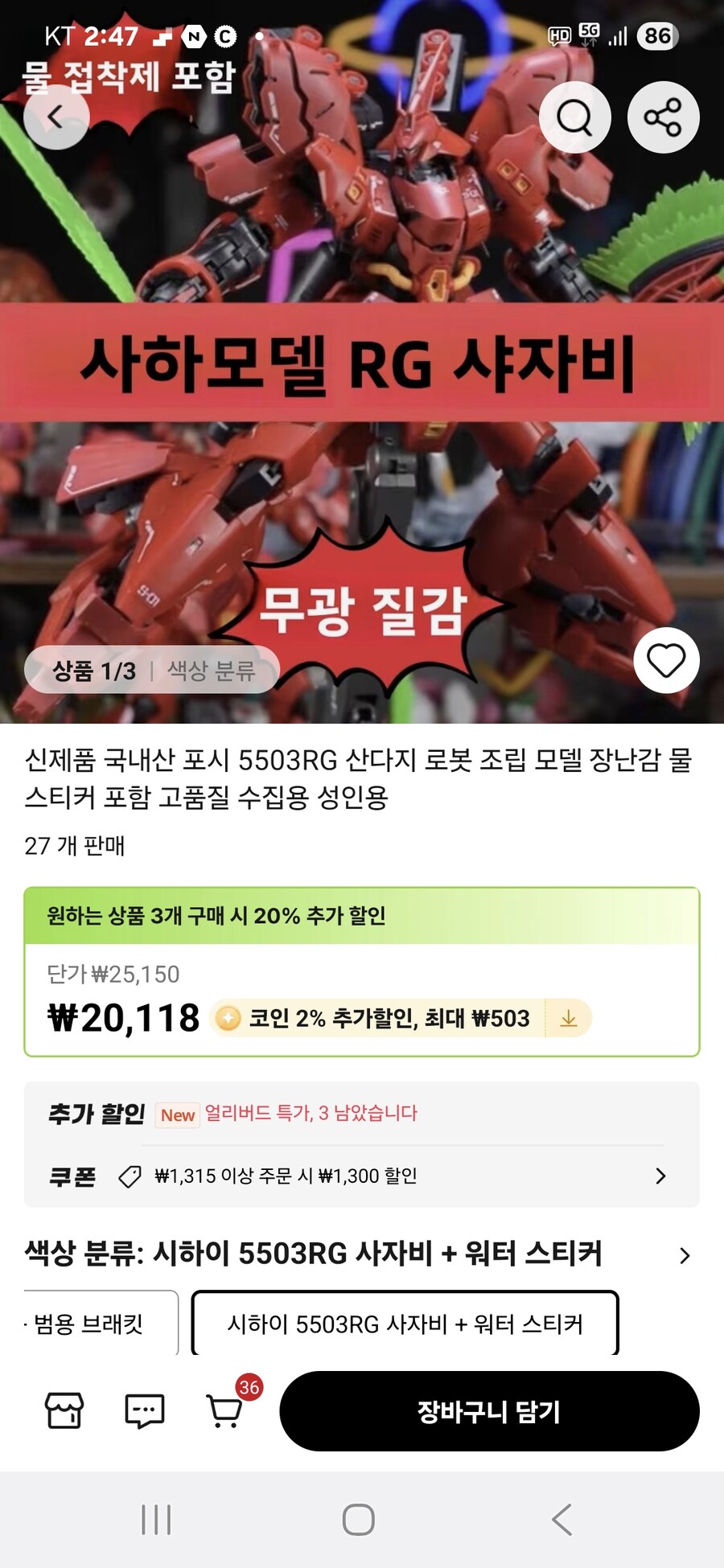The image size is (724, 1568).
Task: Add product to wishlist with the heart
Action: 666,661
